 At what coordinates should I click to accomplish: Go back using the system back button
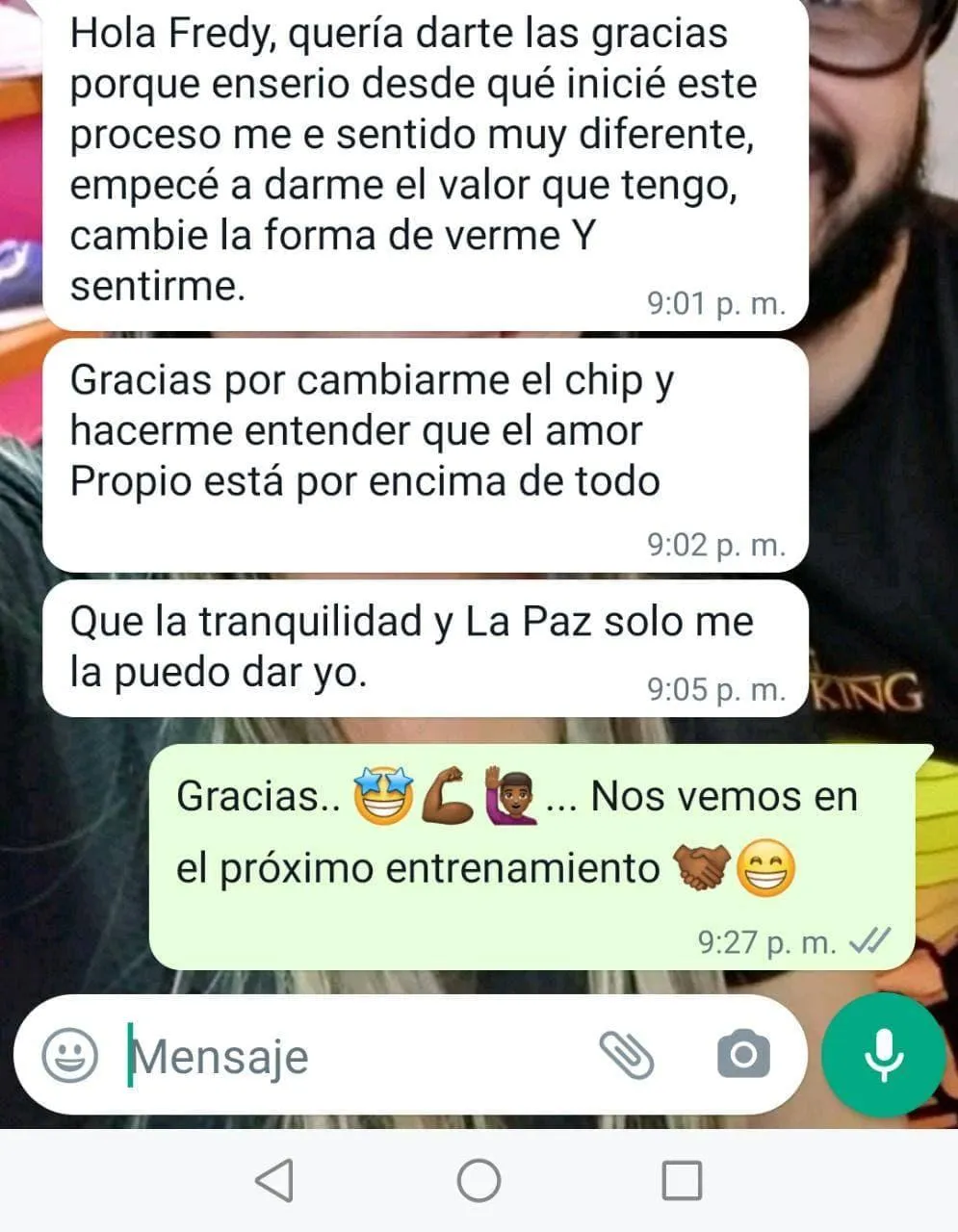click(x=275, y=1180)
